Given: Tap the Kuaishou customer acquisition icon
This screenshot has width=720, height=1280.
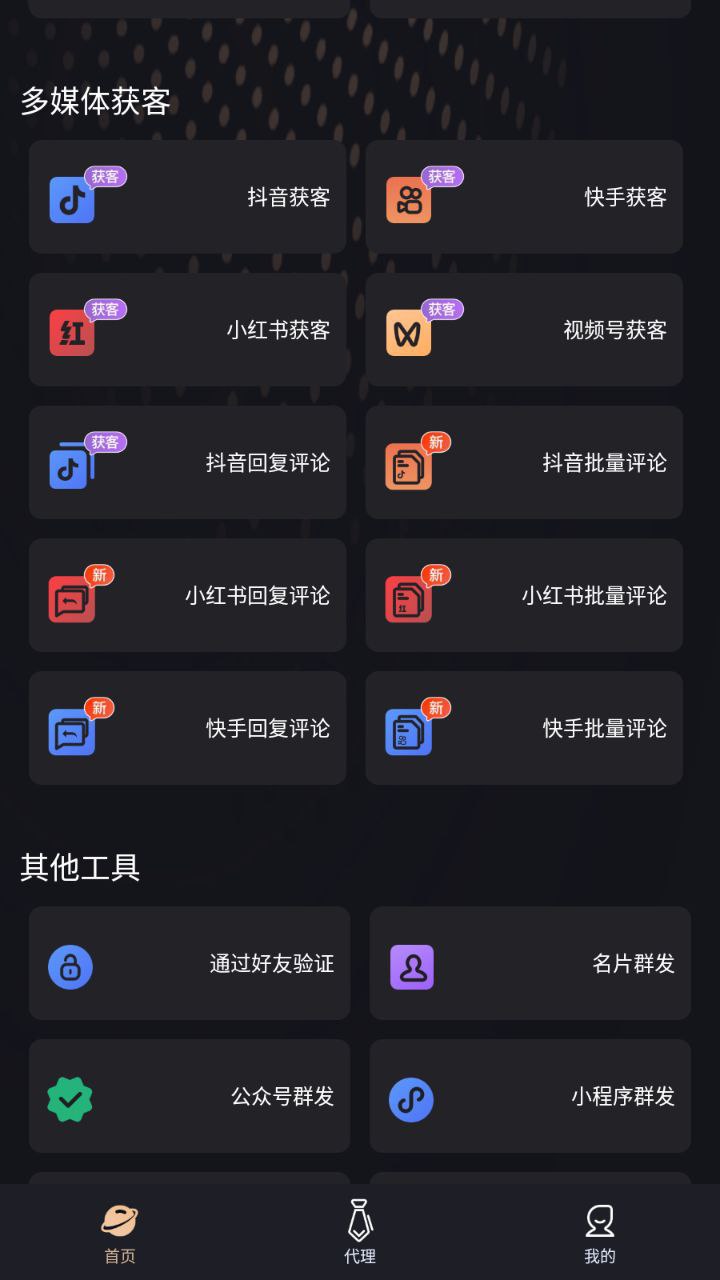Looking at the screenshot, I should pos(408,199).
